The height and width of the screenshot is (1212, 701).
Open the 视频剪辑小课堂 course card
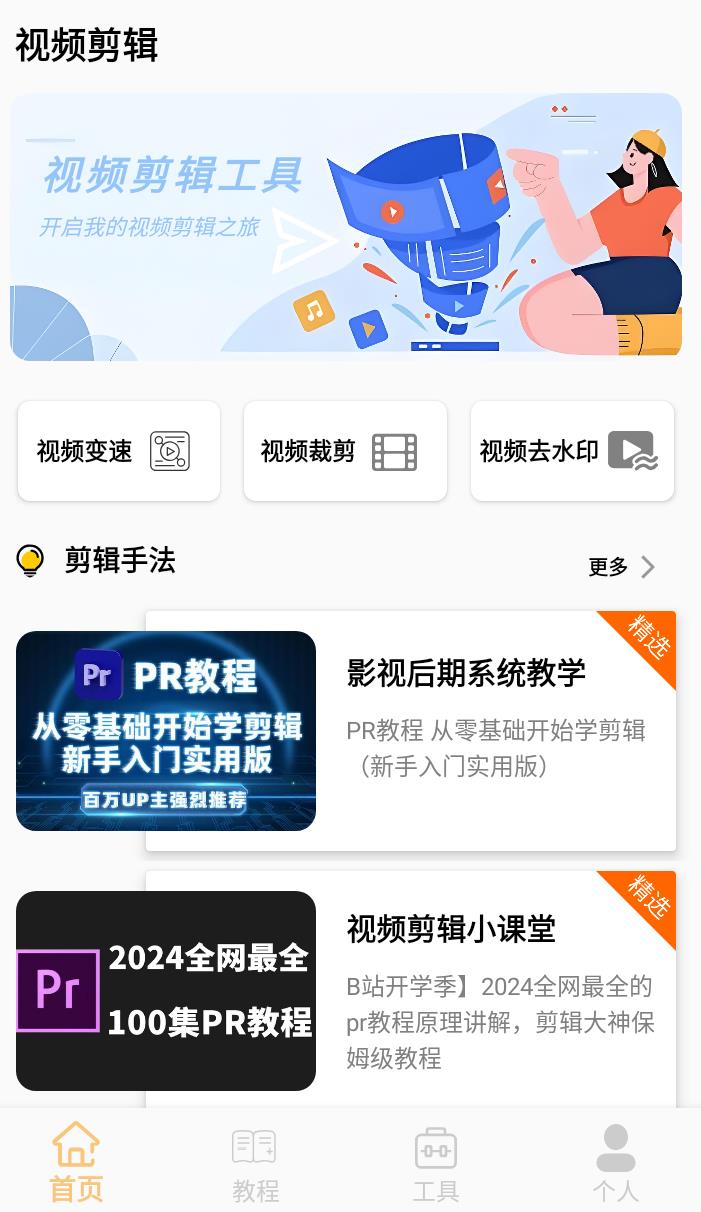410,988
